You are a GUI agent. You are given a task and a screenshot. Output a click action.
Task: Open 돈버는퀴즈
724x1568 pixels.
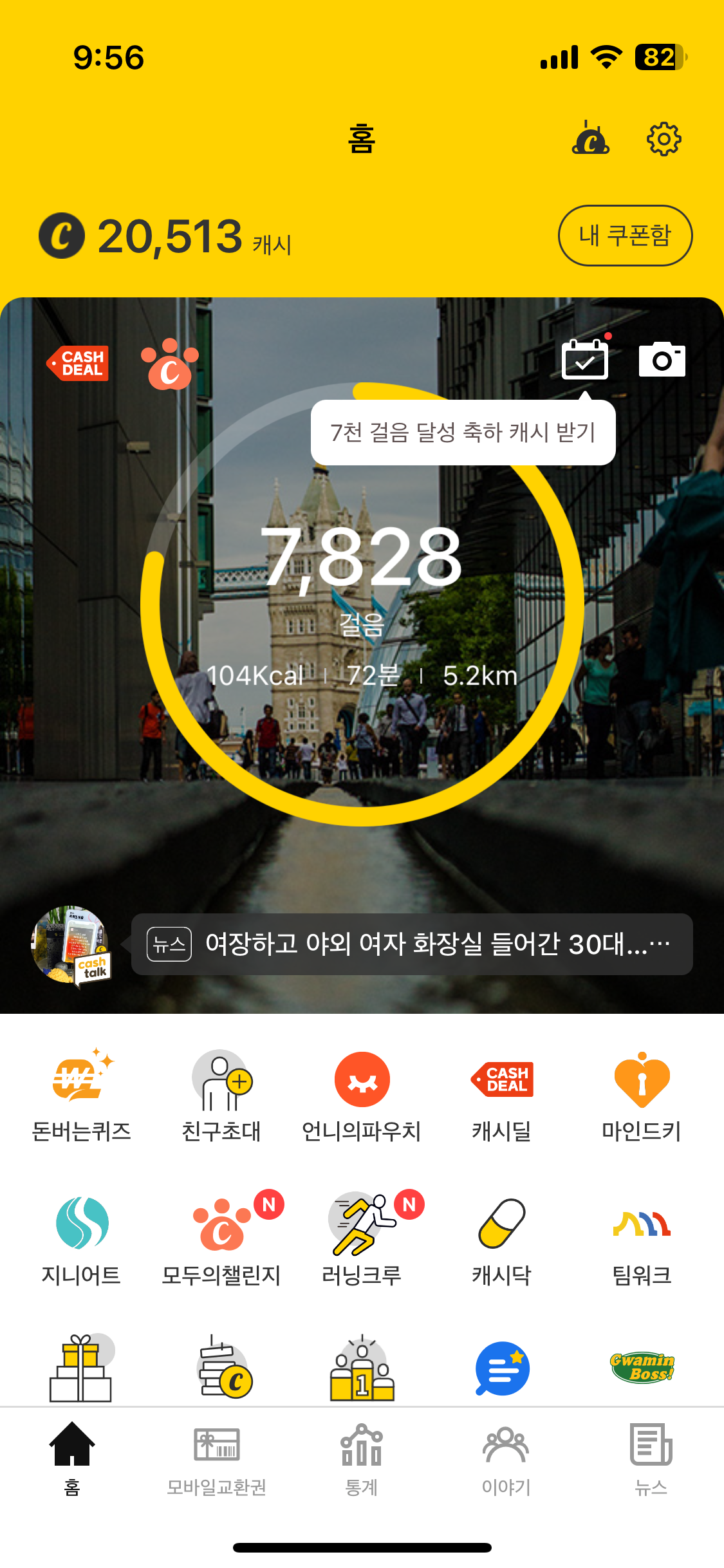(81, 1094)
